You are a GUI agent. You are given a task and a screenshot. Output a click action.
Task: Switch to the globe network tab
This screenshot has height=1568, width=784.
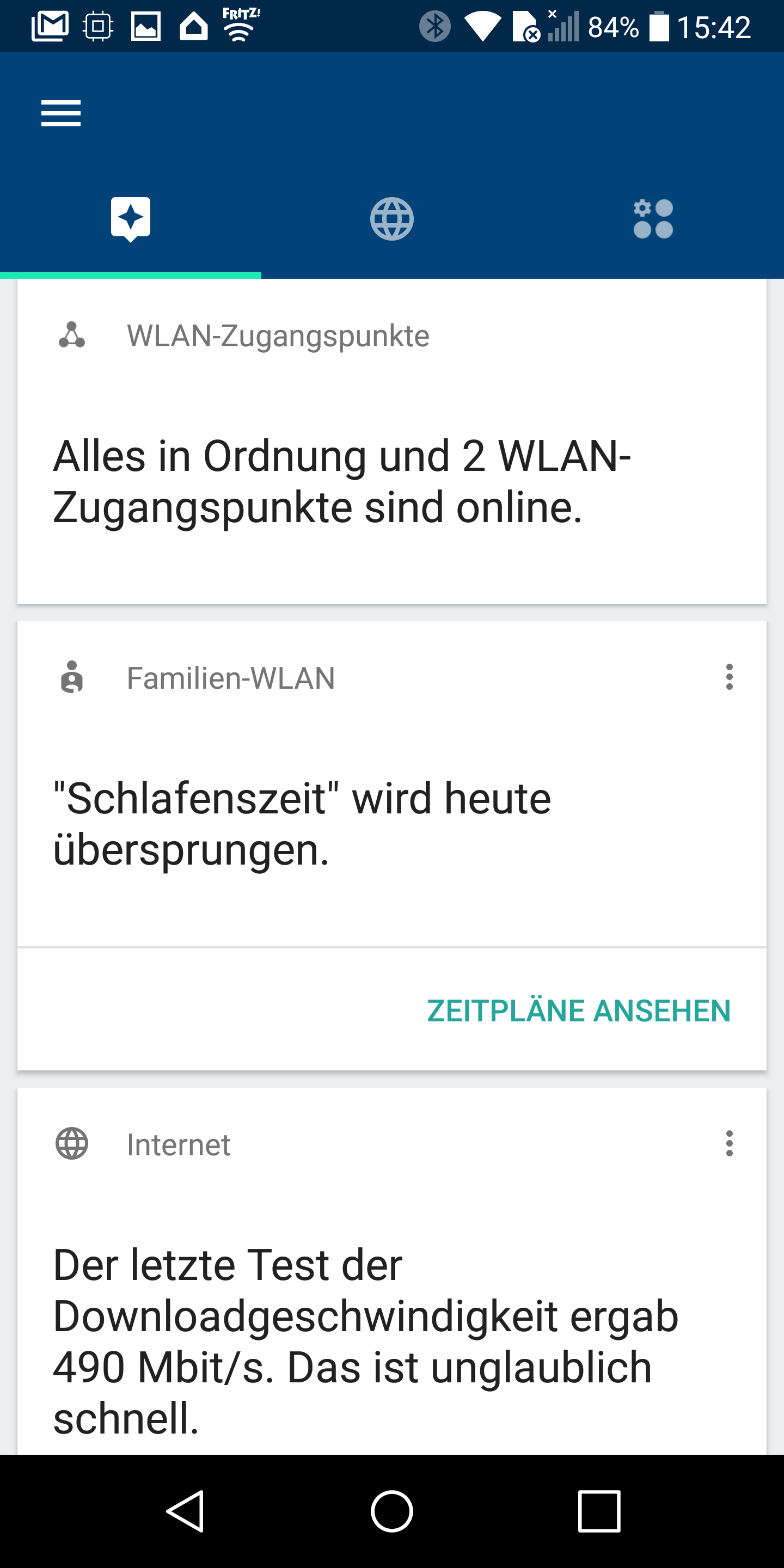pos(391,219)
